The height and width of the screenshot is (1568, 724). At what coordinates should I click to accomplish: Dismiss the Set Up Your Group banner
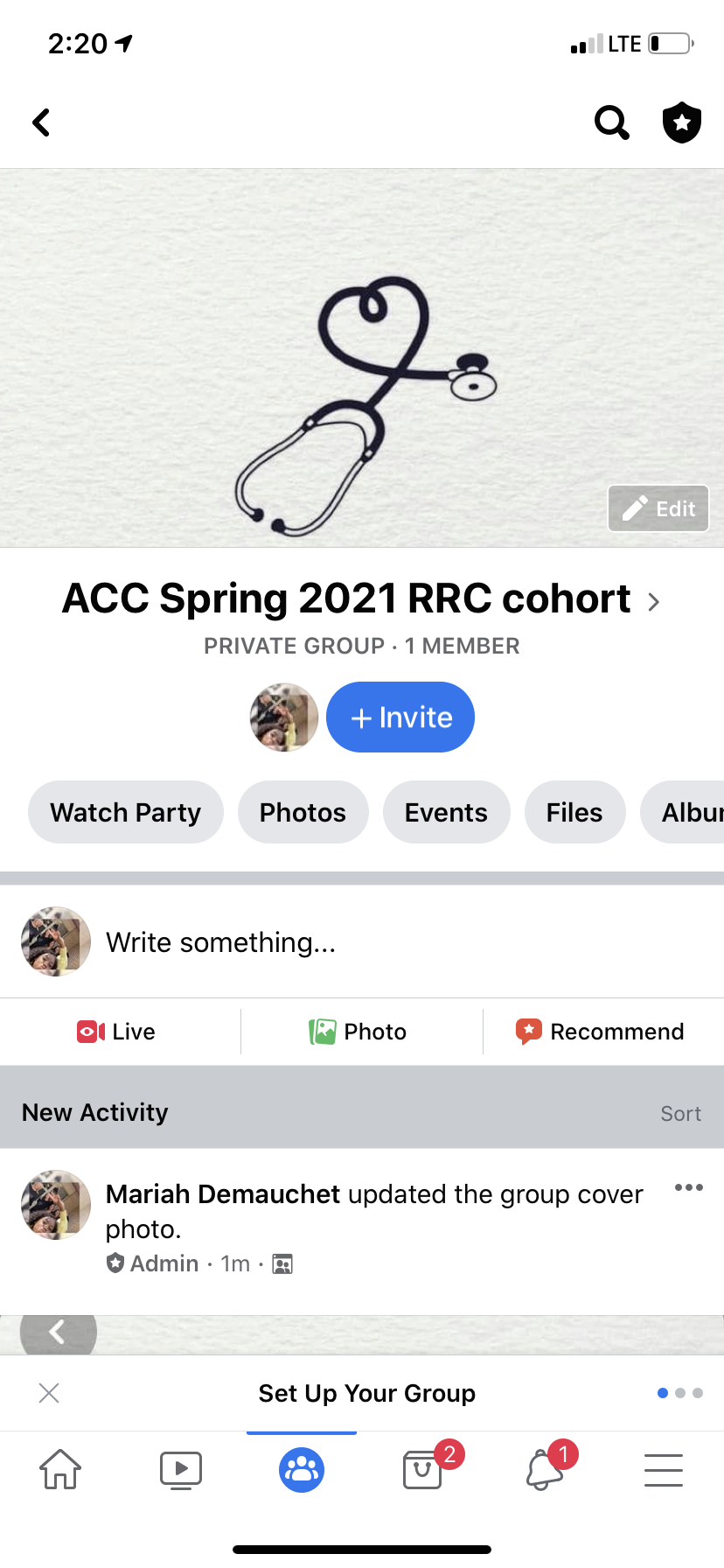click(49, 1393)
